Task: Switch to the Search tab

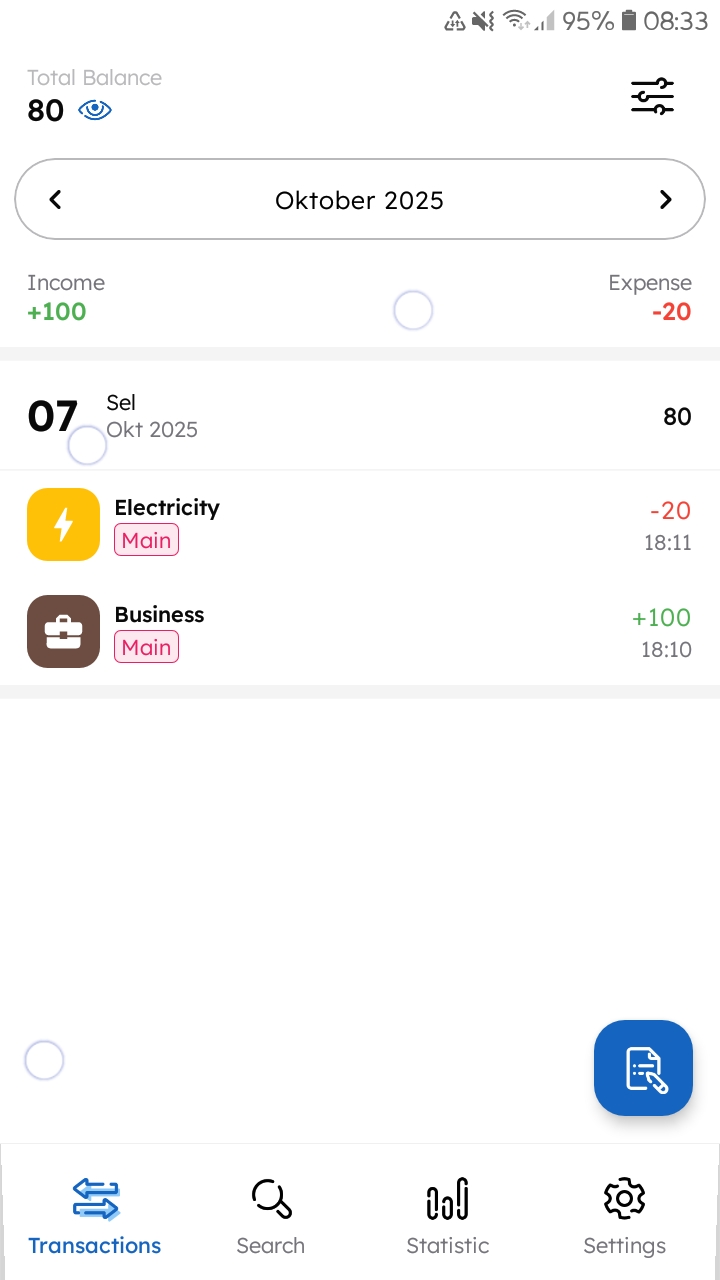Action: [x=271, y=1216]
